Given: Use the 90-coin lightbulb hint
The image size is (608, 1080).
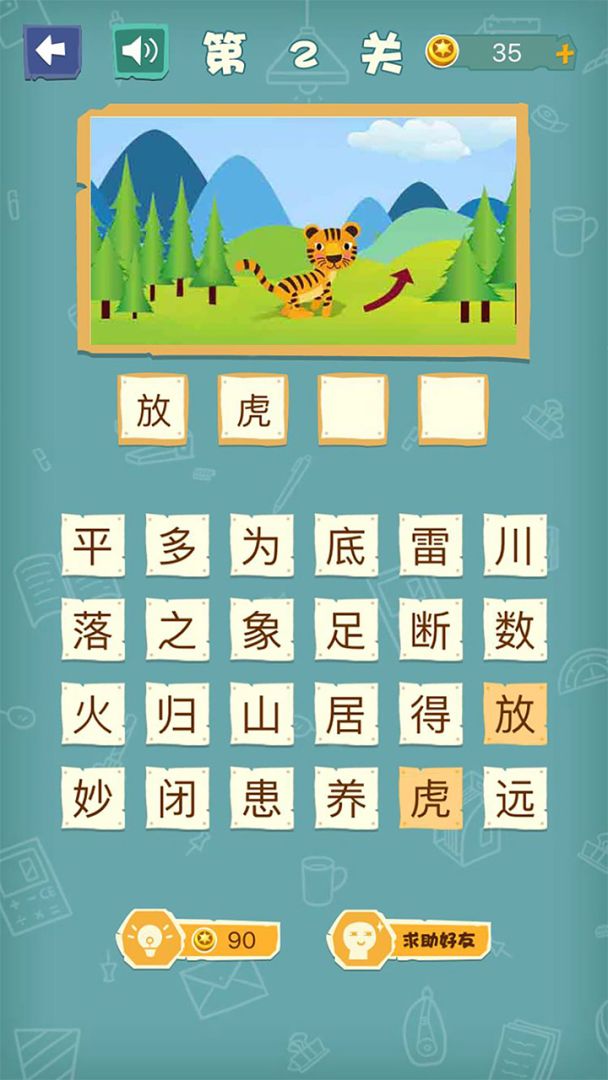Looking at the screenshot, I should coord(198,939).
